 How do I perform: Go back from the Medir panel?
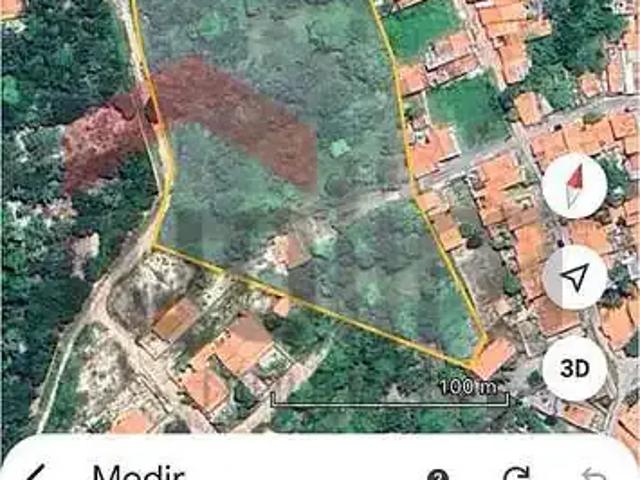[36, 474]
